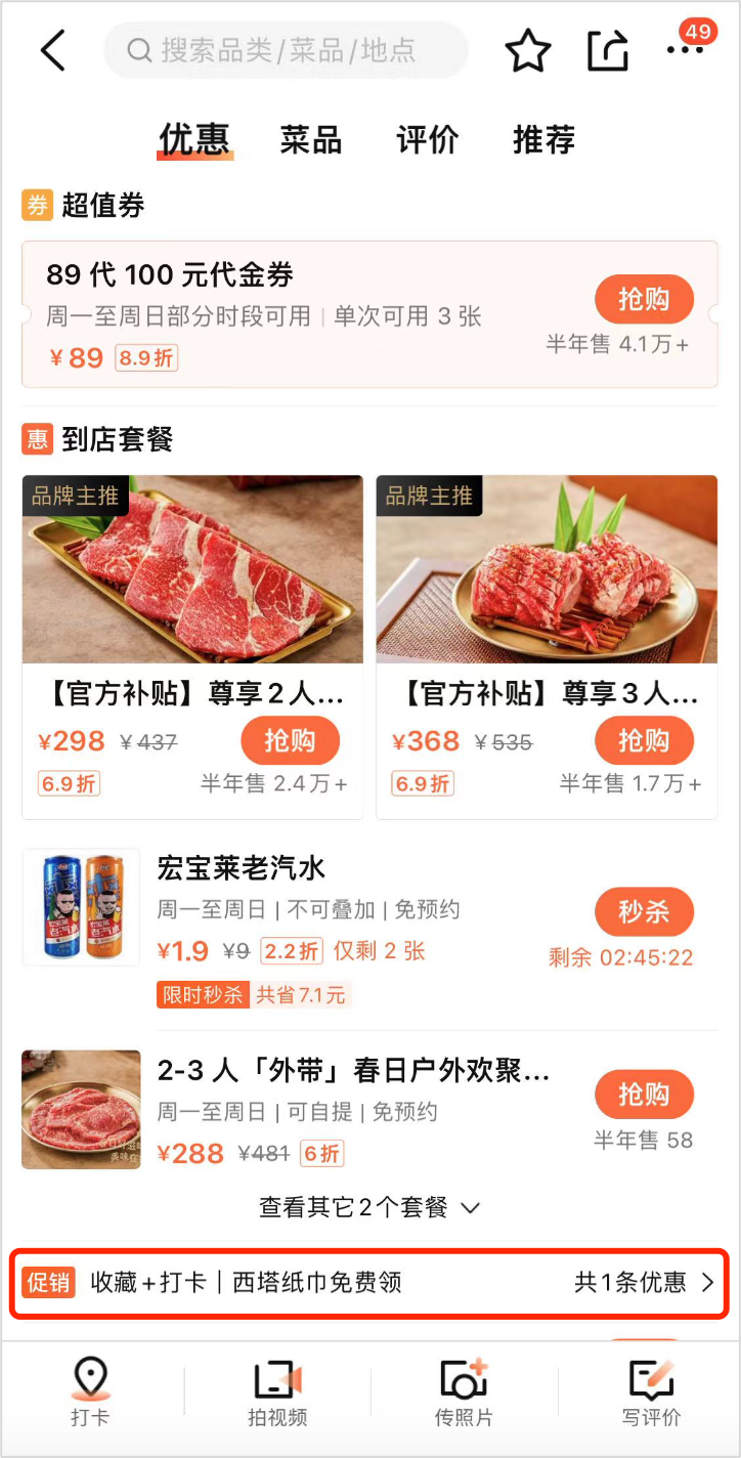
Task: Tap 打卡 in the bottom bar
Action: [90, 1391]
